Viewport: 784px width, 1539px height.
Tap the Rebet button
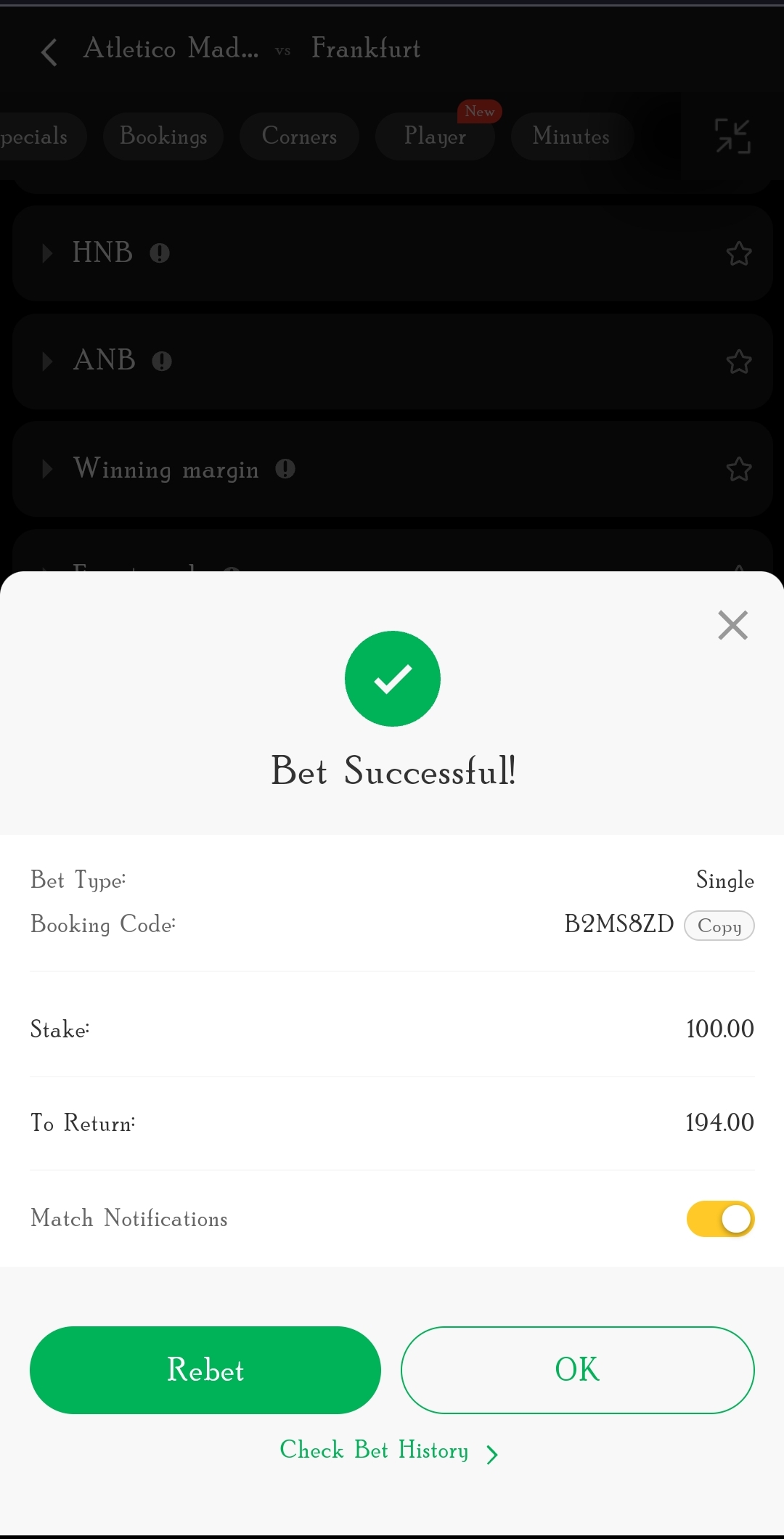pos(205,1370)
